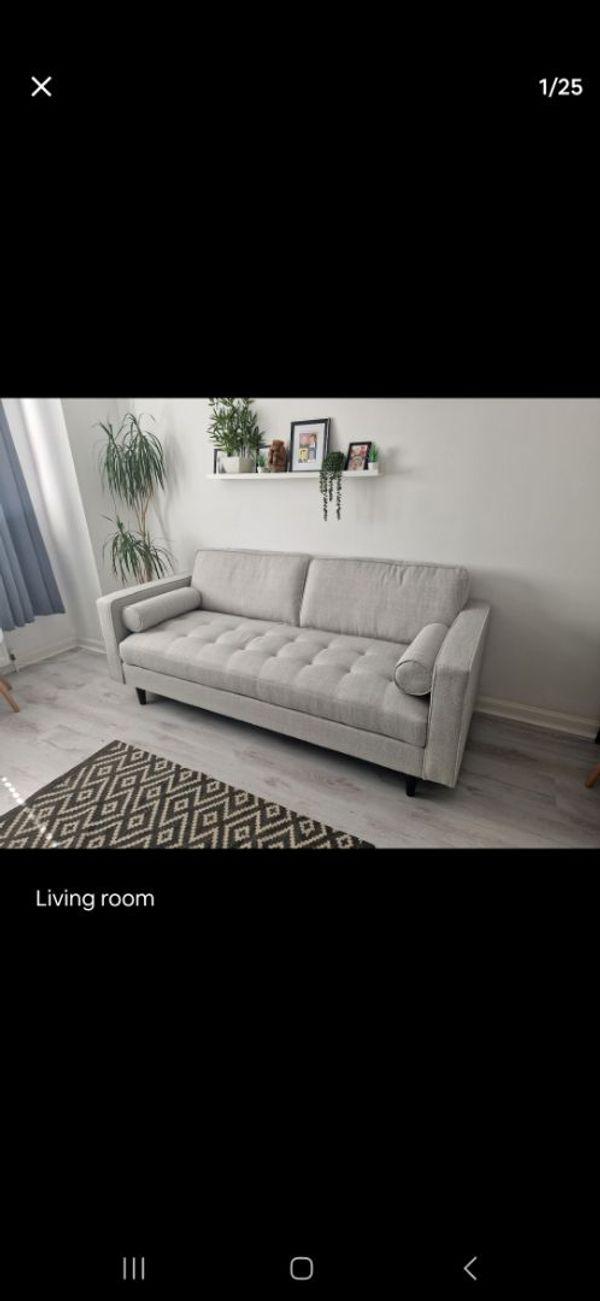Screen dimensions: 600x1301
Task: Go to the home screen
Action: point(301,1268)
